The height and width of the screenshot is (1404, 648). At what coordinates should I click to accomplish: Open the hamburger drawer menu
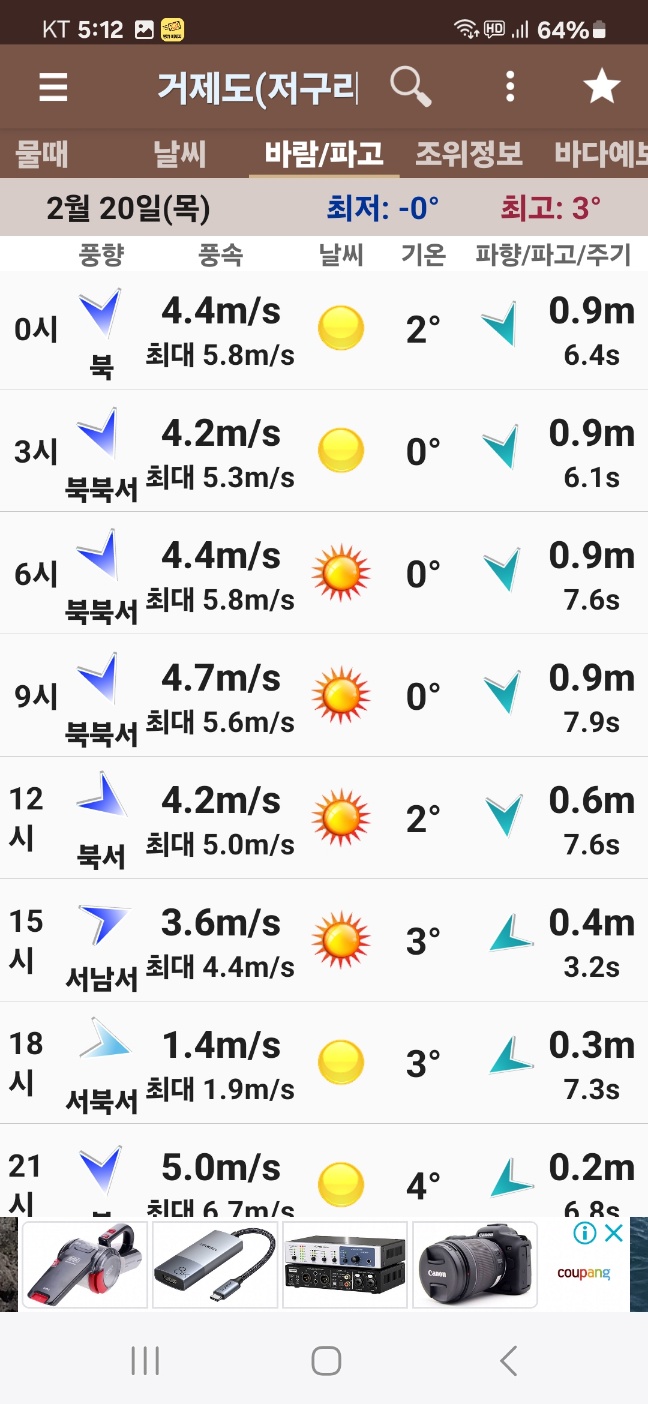point(53,87)
